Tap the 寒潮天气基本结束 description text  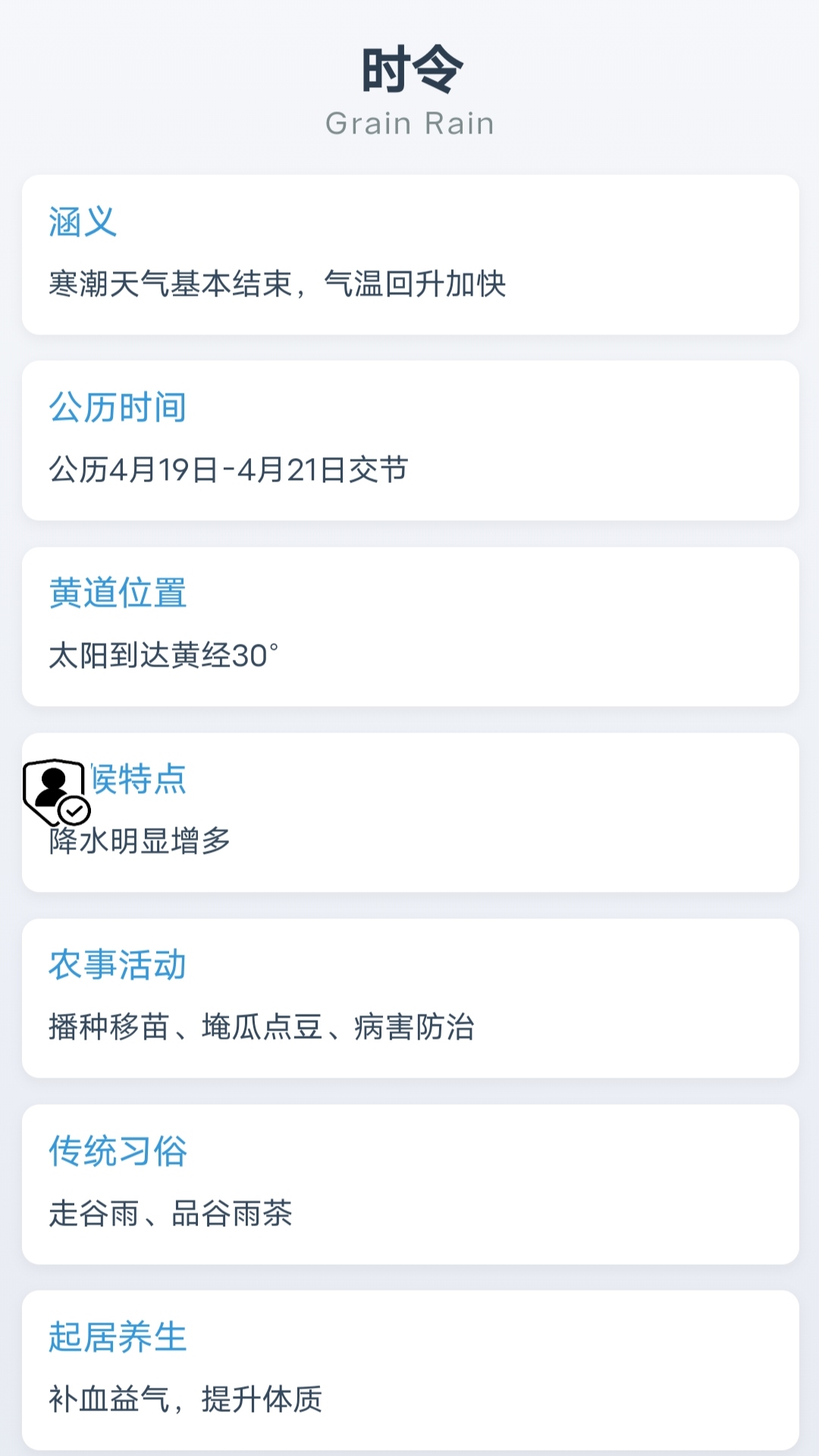pyautogui.click(x=279, y=284)
